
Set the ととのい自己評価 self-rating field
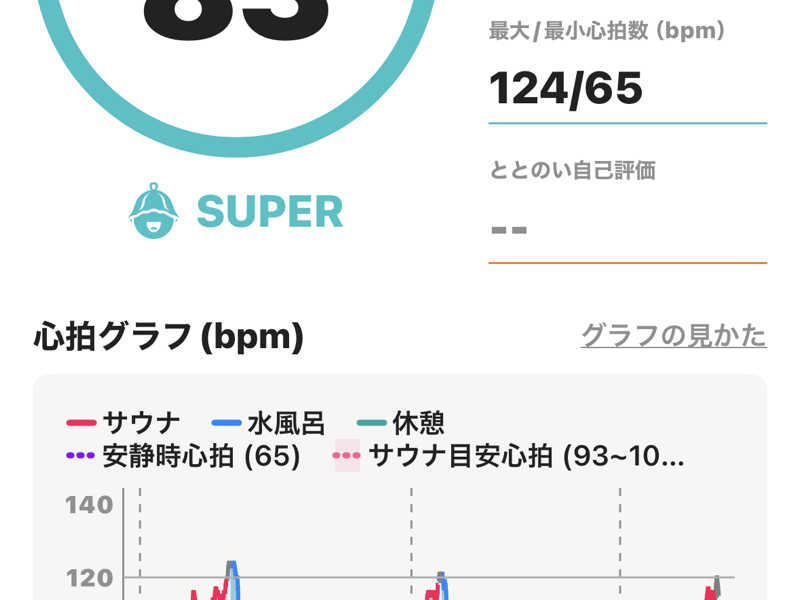[x=627, y=230]
